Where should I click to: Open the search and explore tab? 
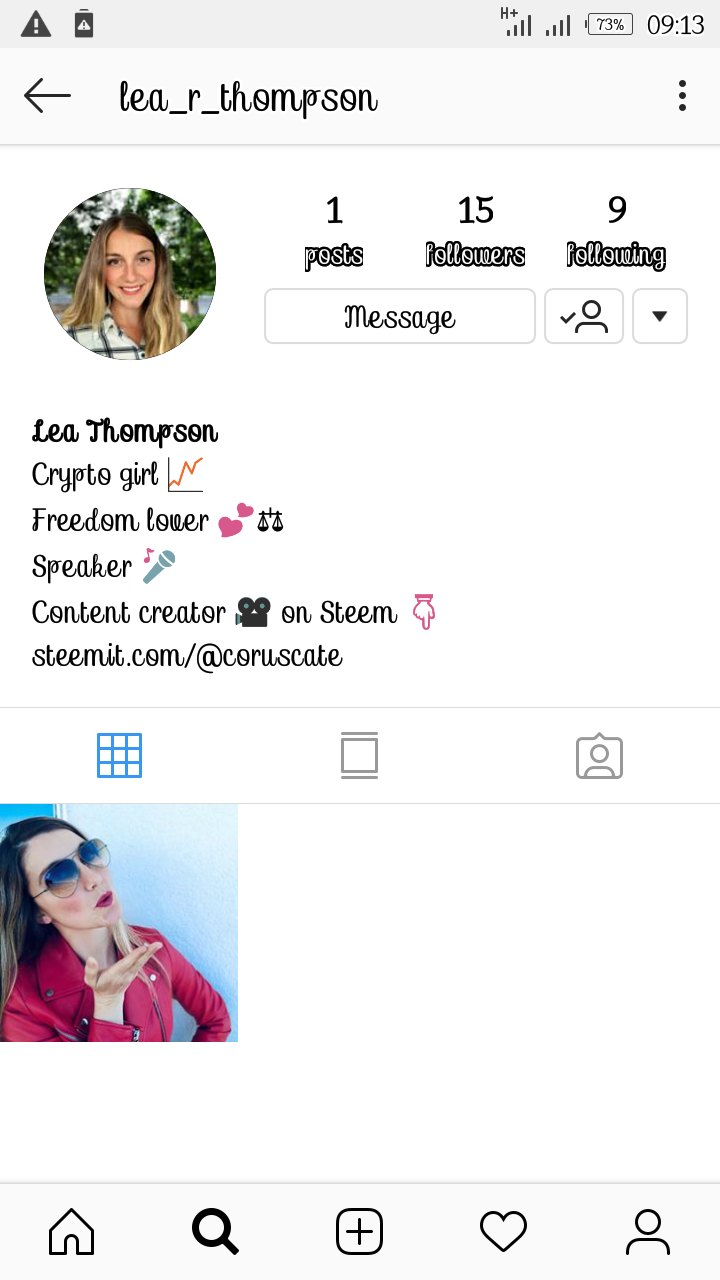point(215,1231)
